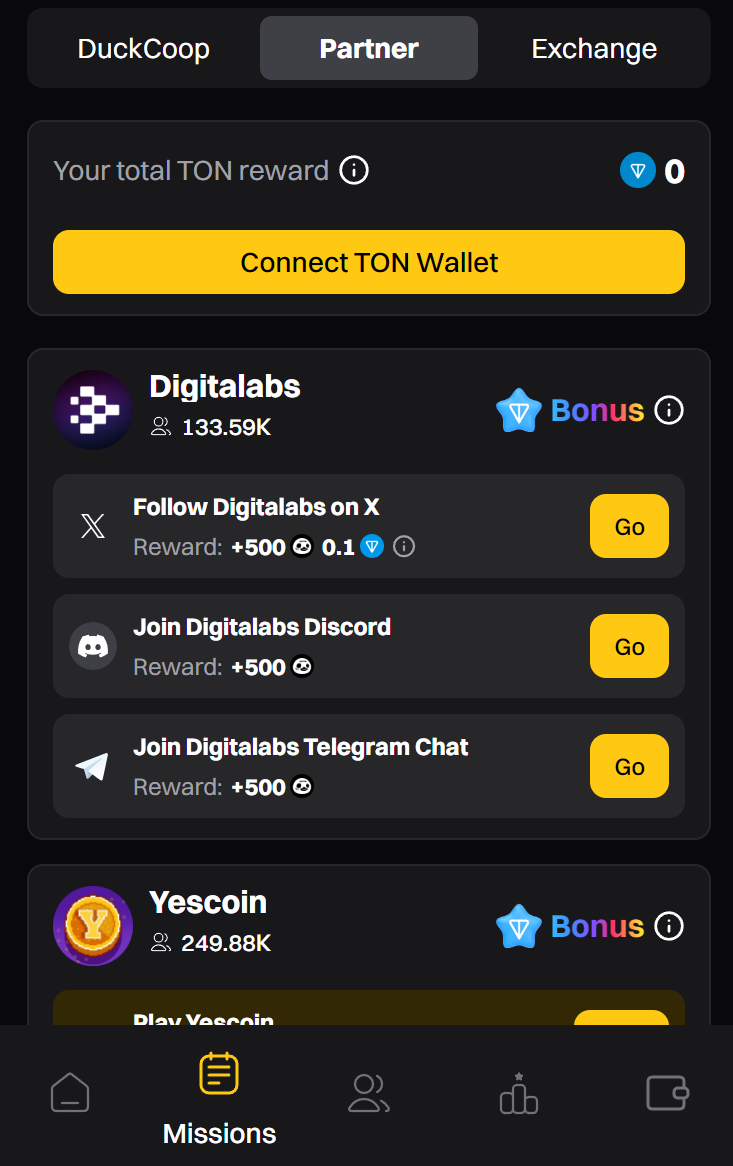Show reward info for Follow Digitalabs on X
733x1166 pixels.
pyautogui.click(x=404, y=547)
